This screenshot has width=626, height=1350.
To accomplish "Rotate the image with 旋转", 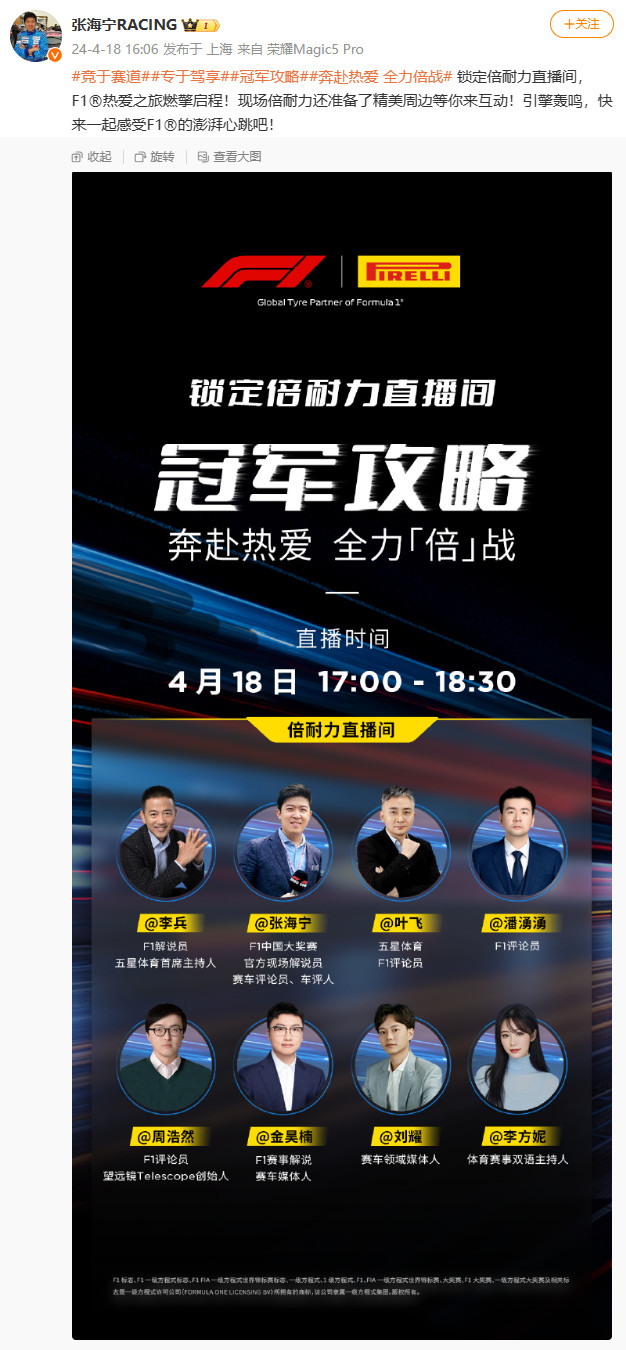I will click(x=154, y=156).
